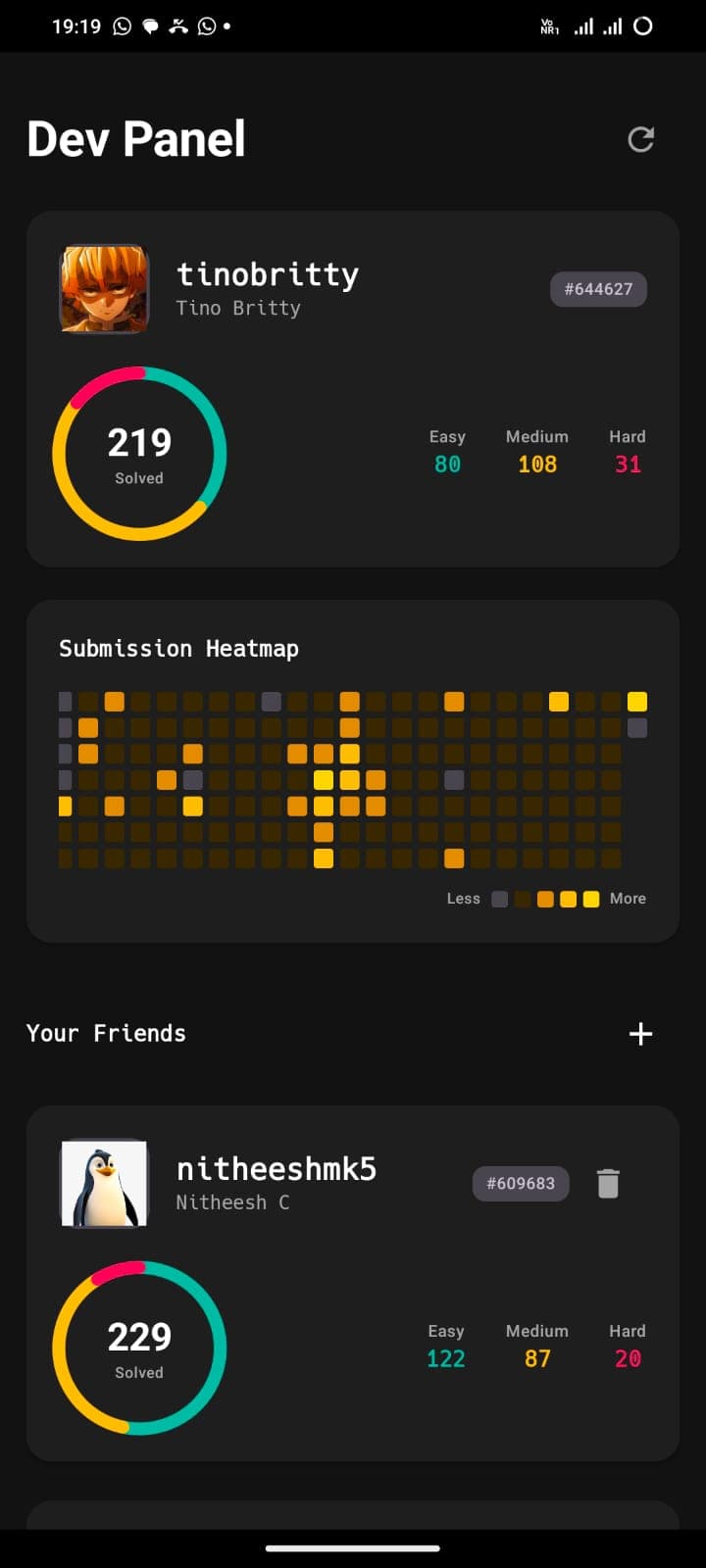Click the Submission Heatmap title
Viewport: 706px width, 1568px height.
click(x=177, y=648)
